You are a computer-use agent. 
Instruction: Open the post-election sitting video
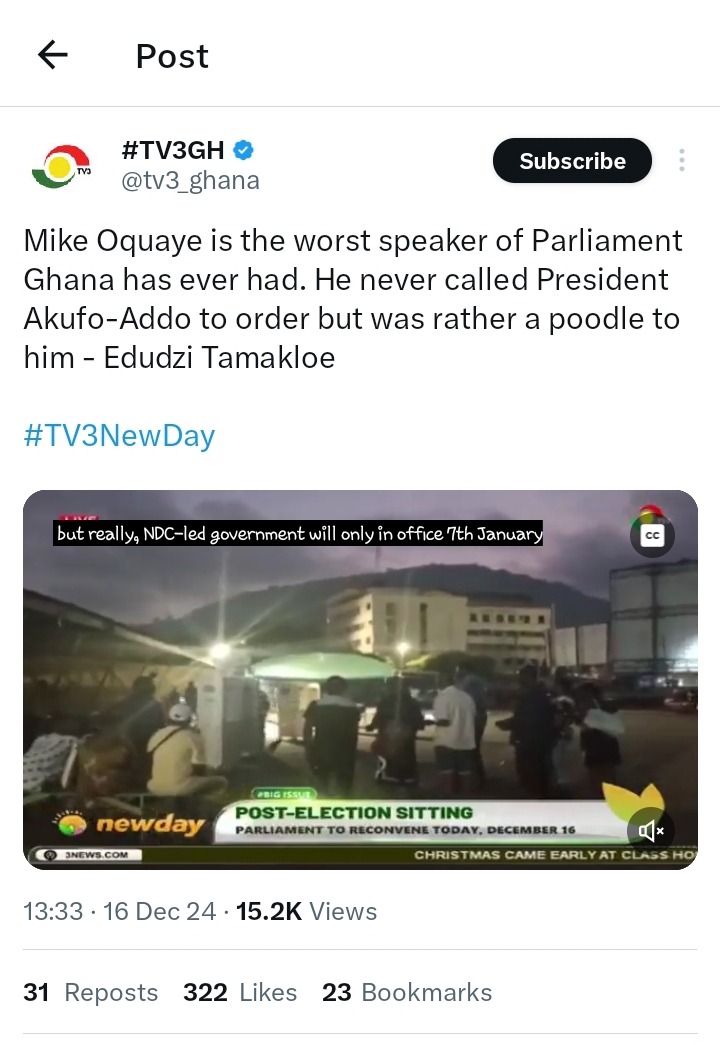point(360,680)
